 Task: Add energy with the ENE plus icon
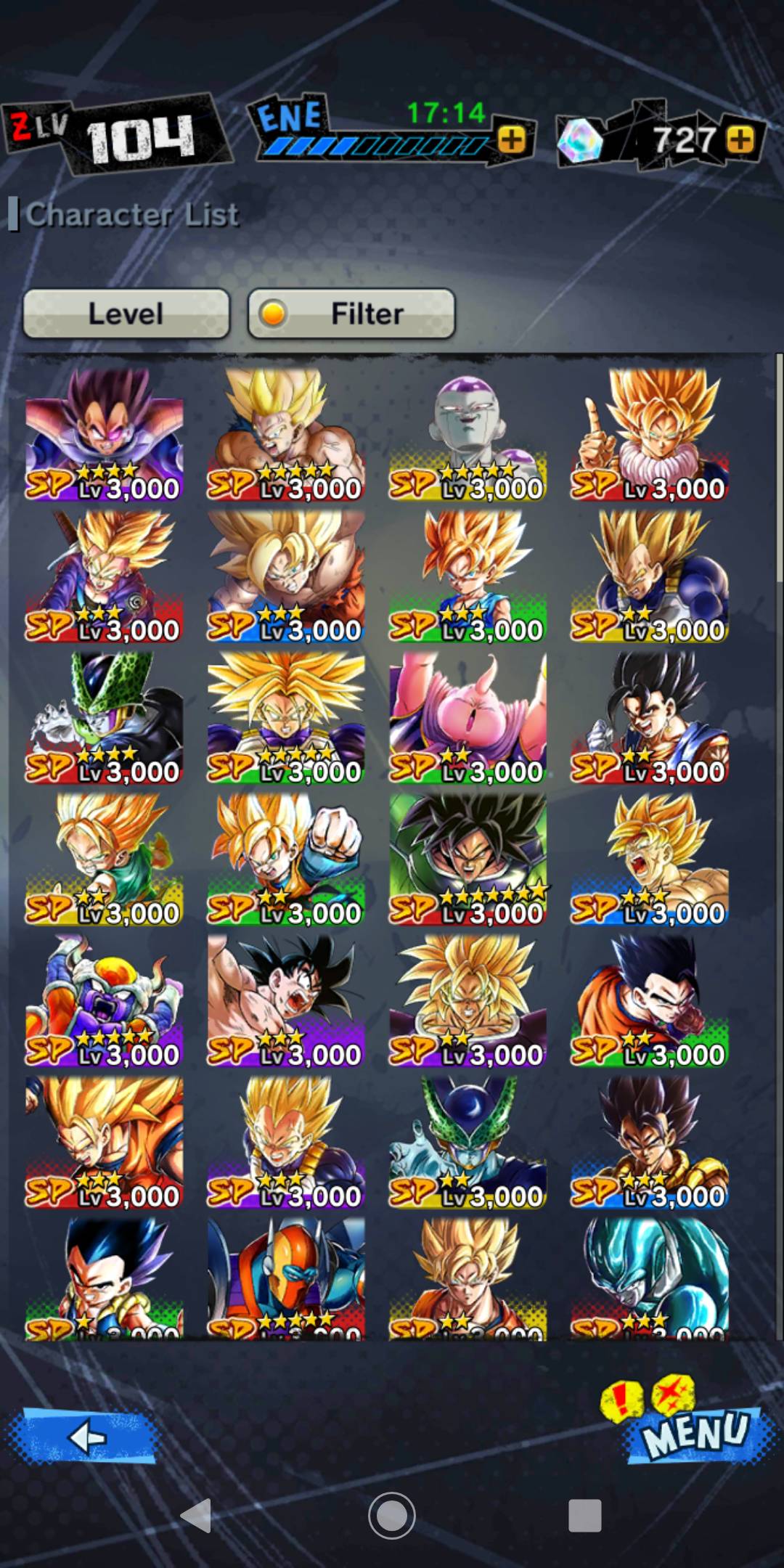pos(512,139)
